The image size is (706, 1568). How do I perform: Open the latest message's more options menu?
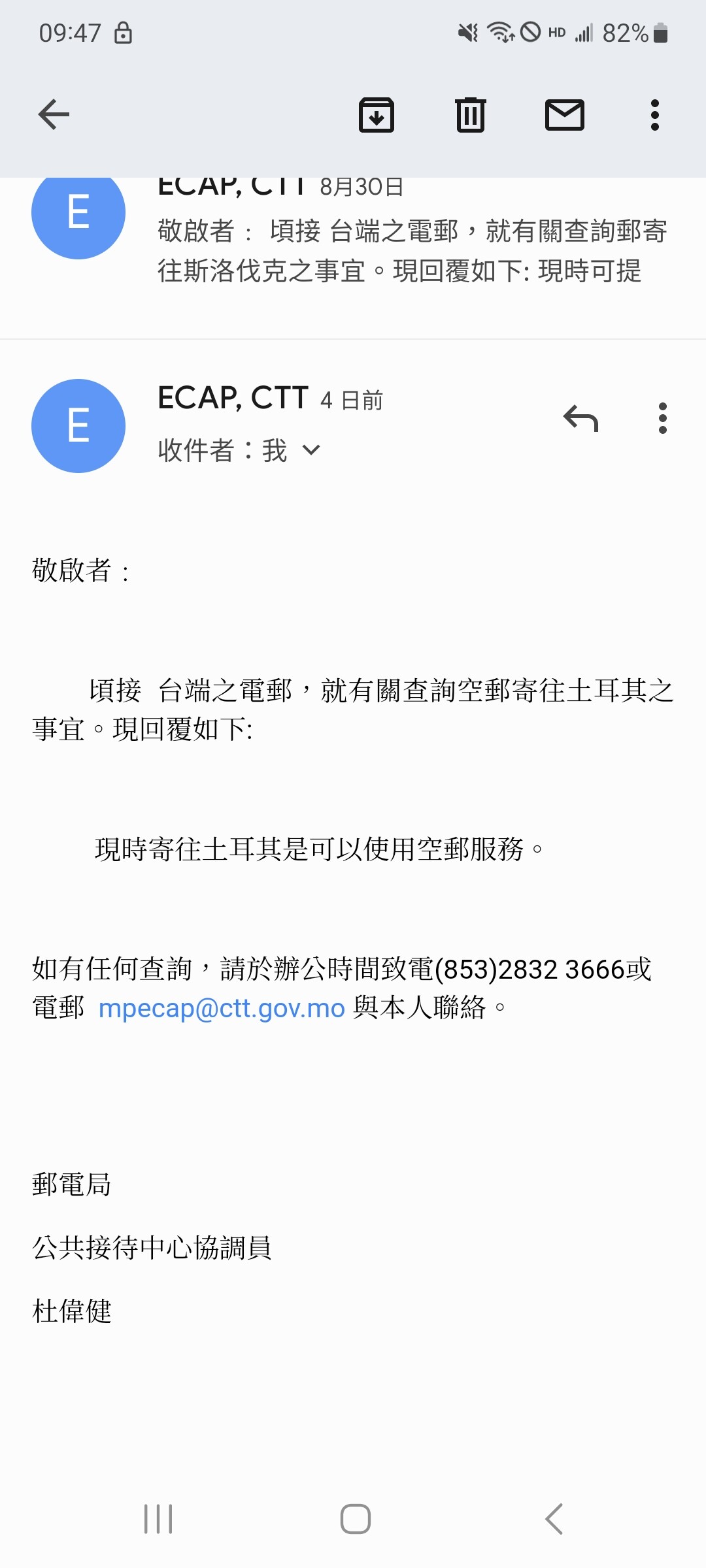click(663, 418)
